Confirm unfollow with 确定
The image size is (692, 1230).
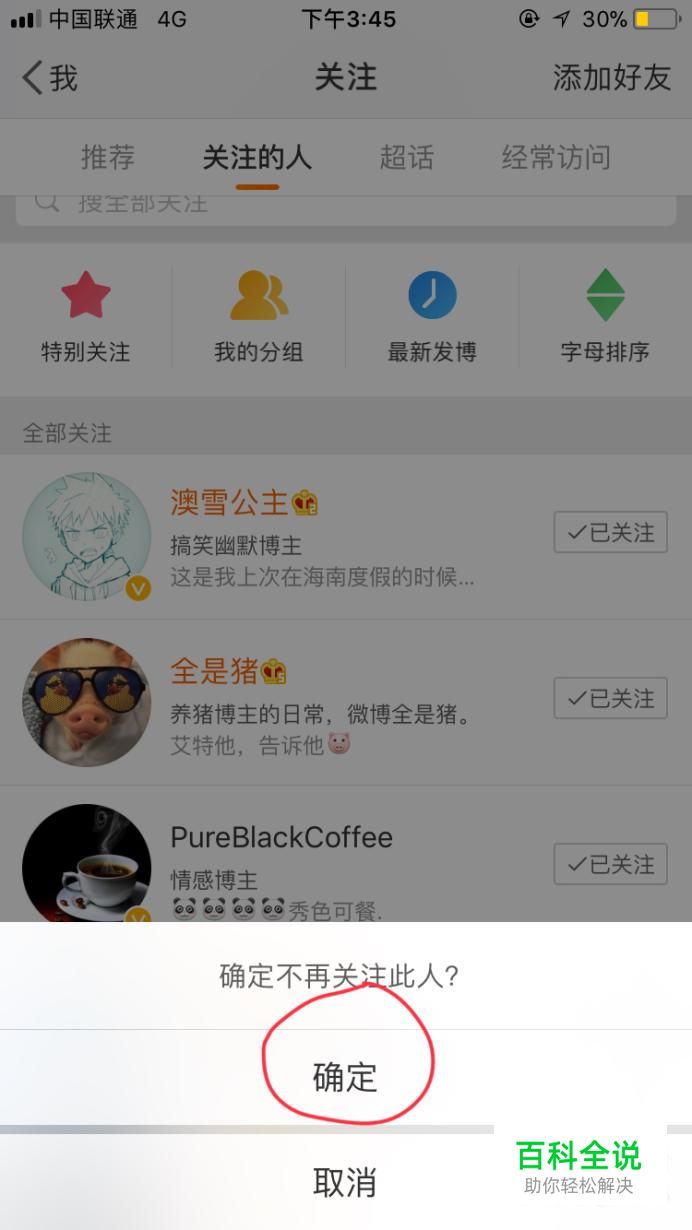[x=345, y=1077]
